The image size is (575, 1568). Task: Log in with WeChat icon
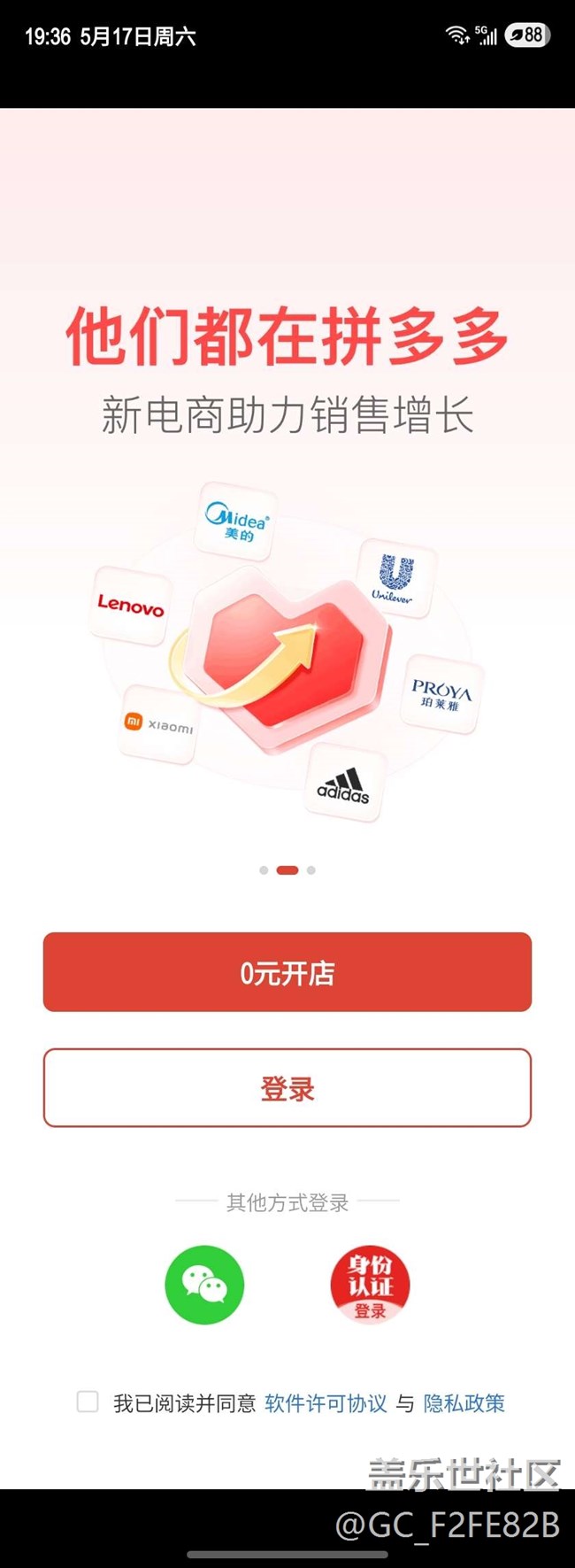(204, 1285)
